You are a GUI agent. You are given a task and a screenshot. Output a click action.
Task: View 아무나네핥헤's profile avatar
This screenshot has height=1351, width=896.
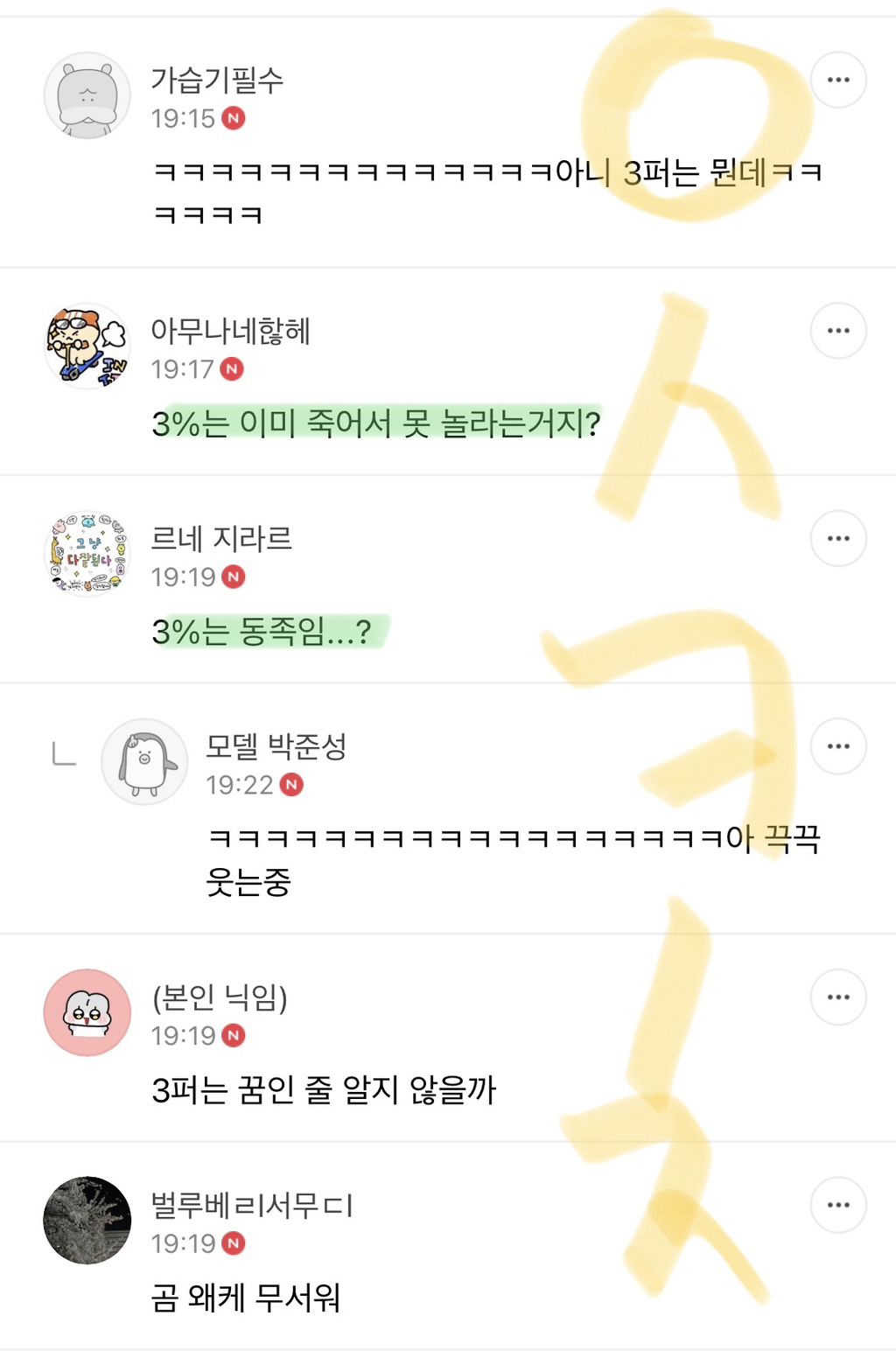point(87,346)
